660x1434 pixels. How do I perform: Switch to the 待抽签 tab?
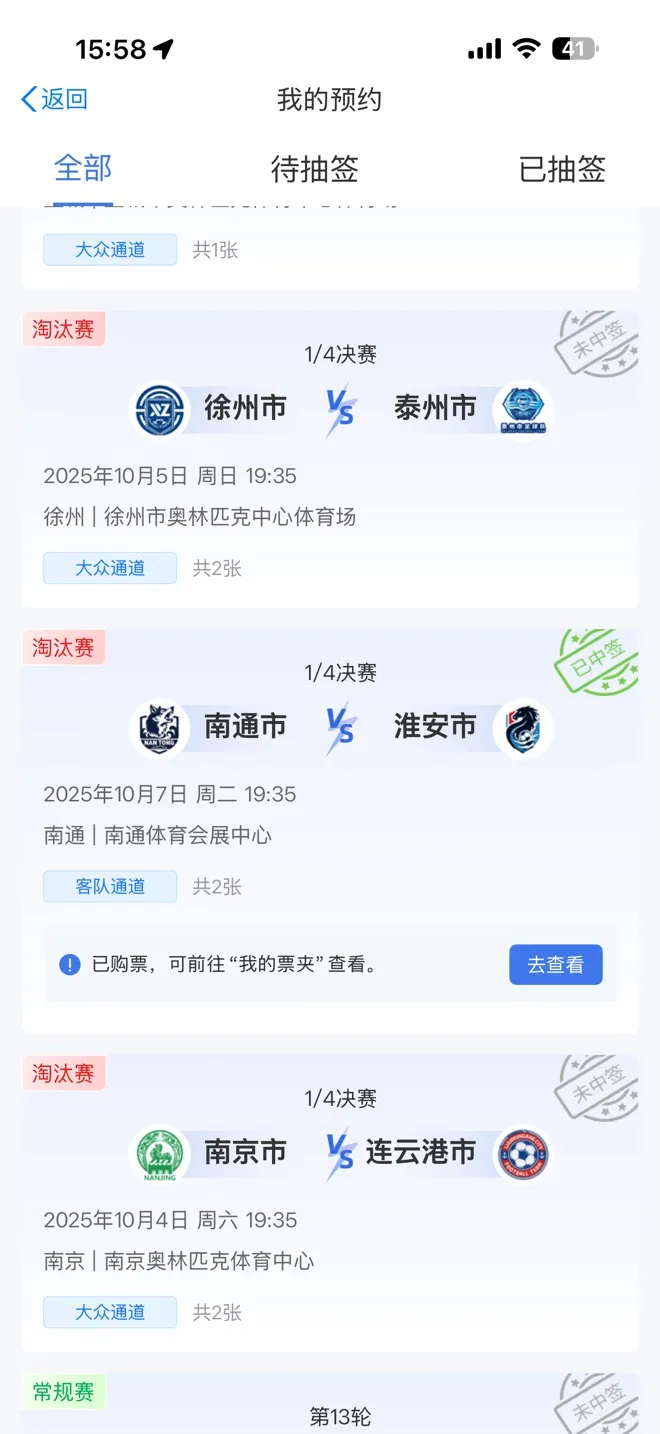pyautogui.click(x=314, y=169)
